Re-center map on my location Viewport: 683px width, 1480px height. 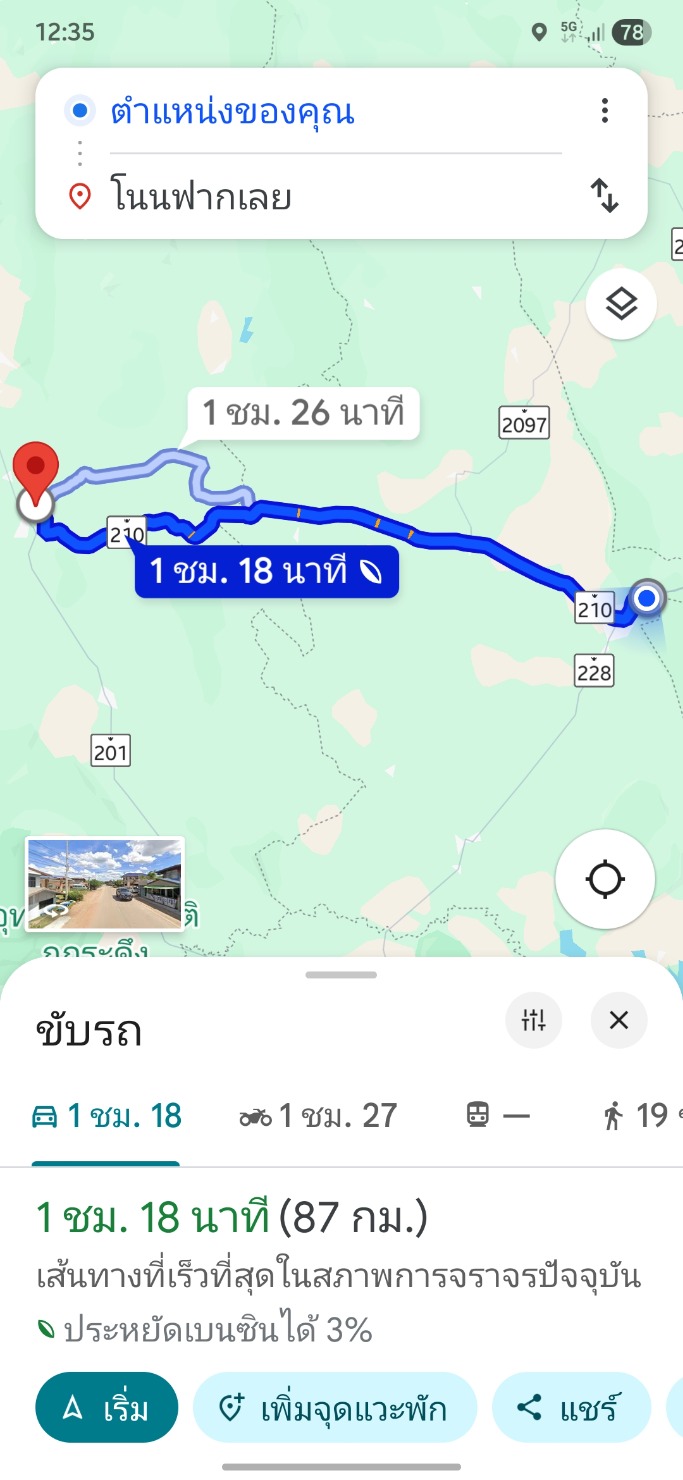[x=605, y=880]
